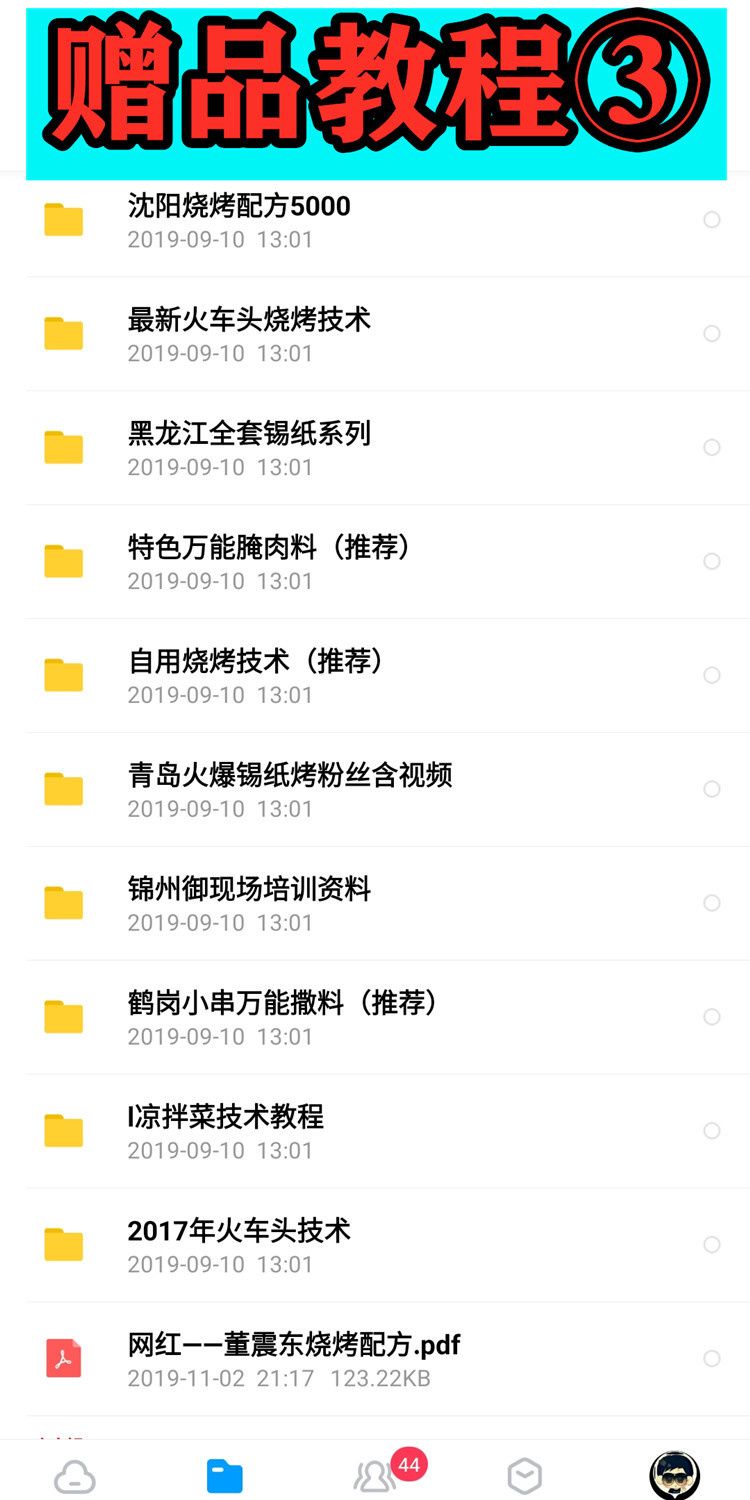Open the PDF icon beside 董震东烧烤配方
Image resolution: width=750 pixels, height=1500 pixels.
point(62,1358)
